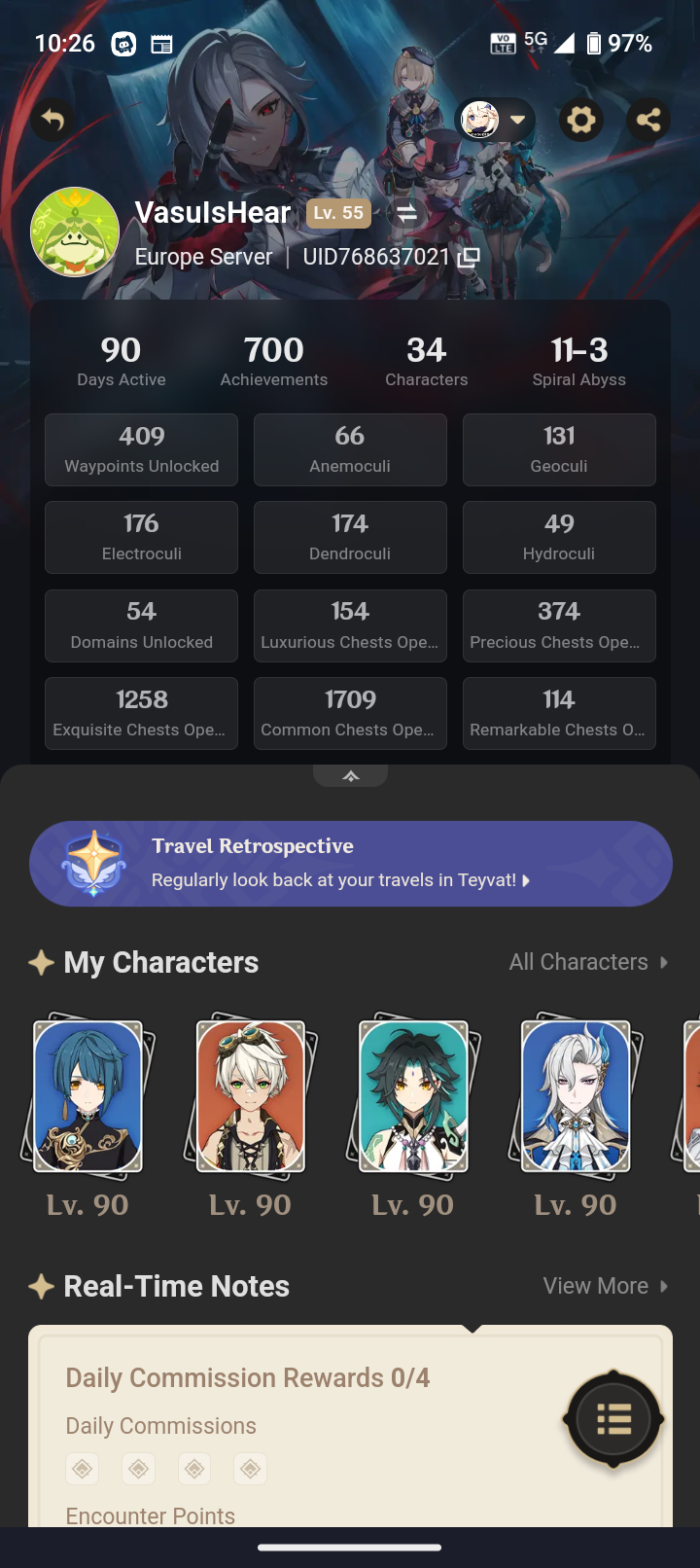Viewport: 700px width, 1568px height.
Task: Open Xiao's character card
Action: [412, 1096]
